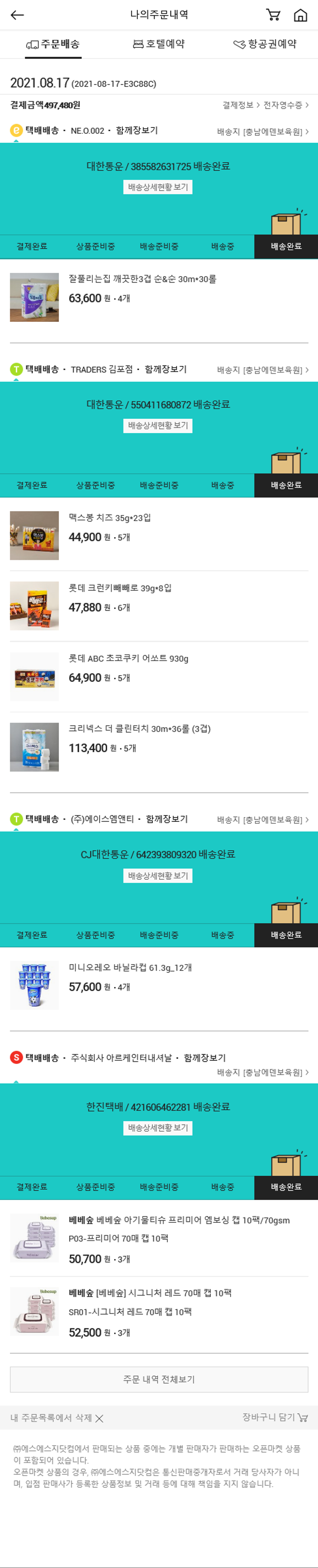Open 맥스봉 치즈 35g*23입 product

110,518
